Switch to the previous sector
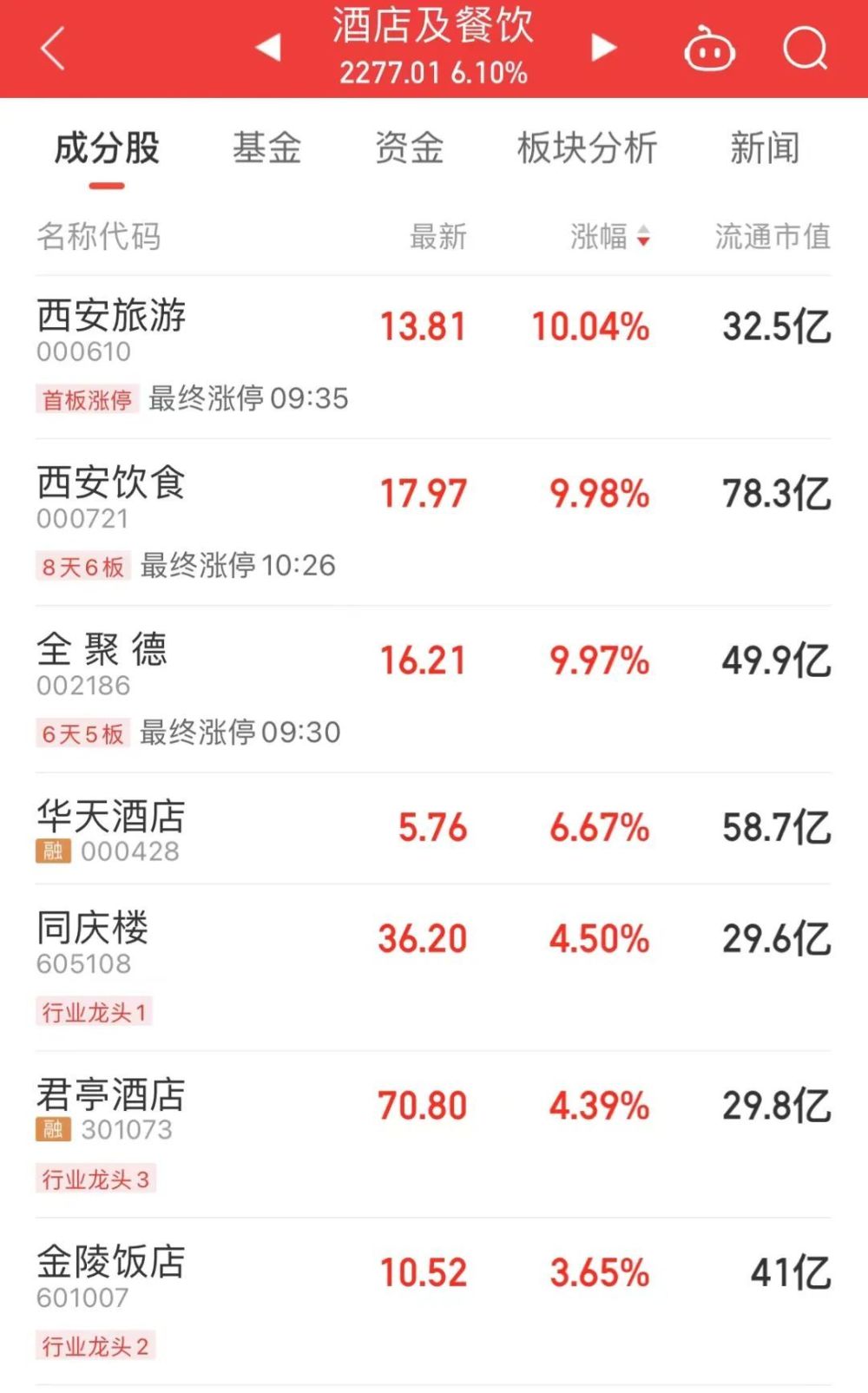The image size is (868, 1393). [268, 47]
